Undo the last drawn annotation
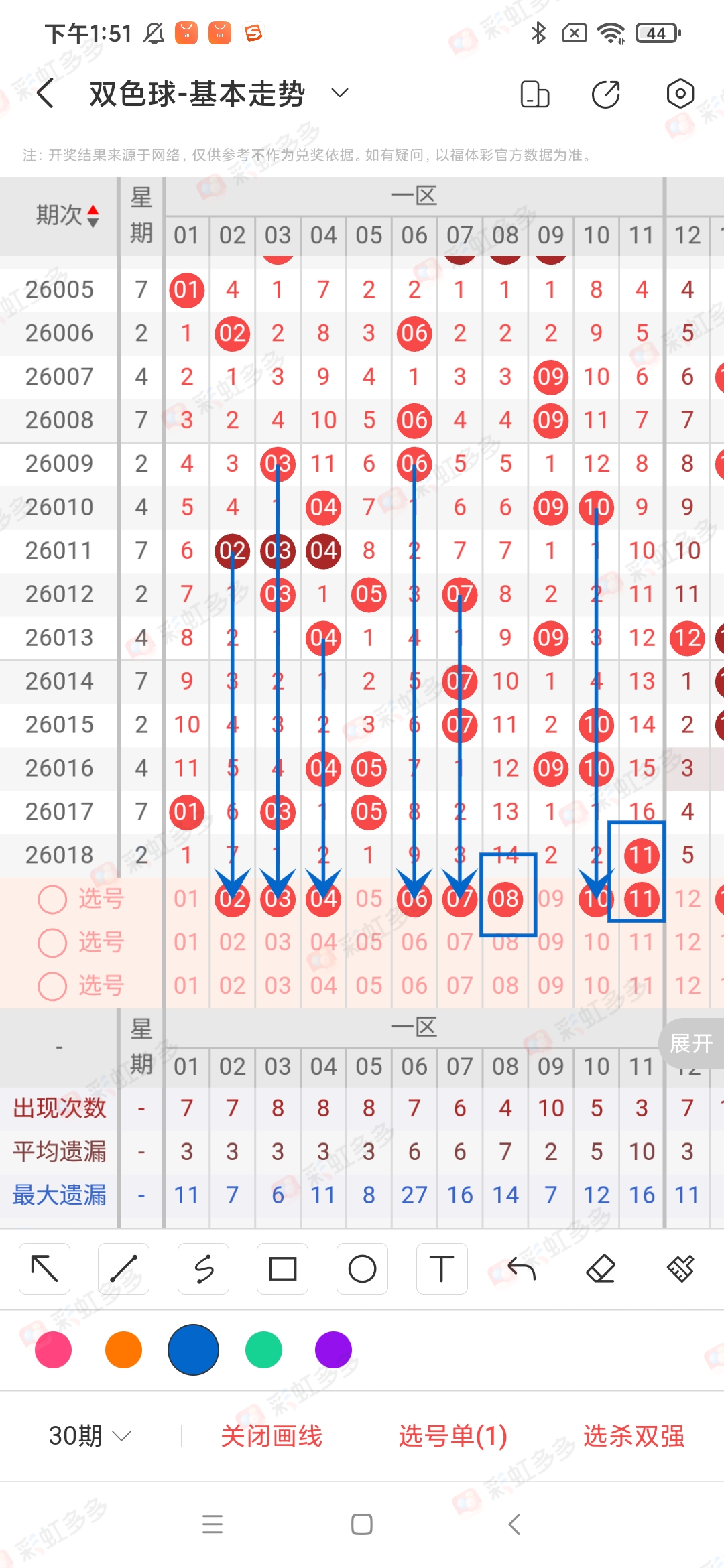 [x=521, y=1268]
